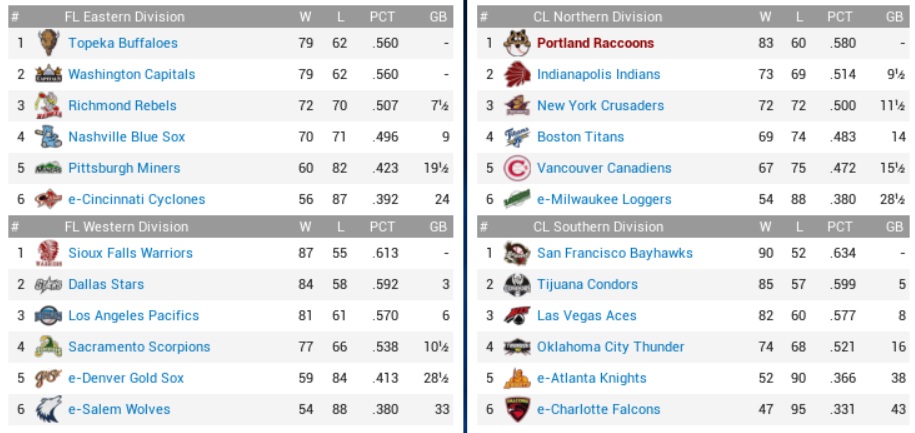Open the Portland Raccoons team page
The image size is (915, 433).
(x=595, y=43)
